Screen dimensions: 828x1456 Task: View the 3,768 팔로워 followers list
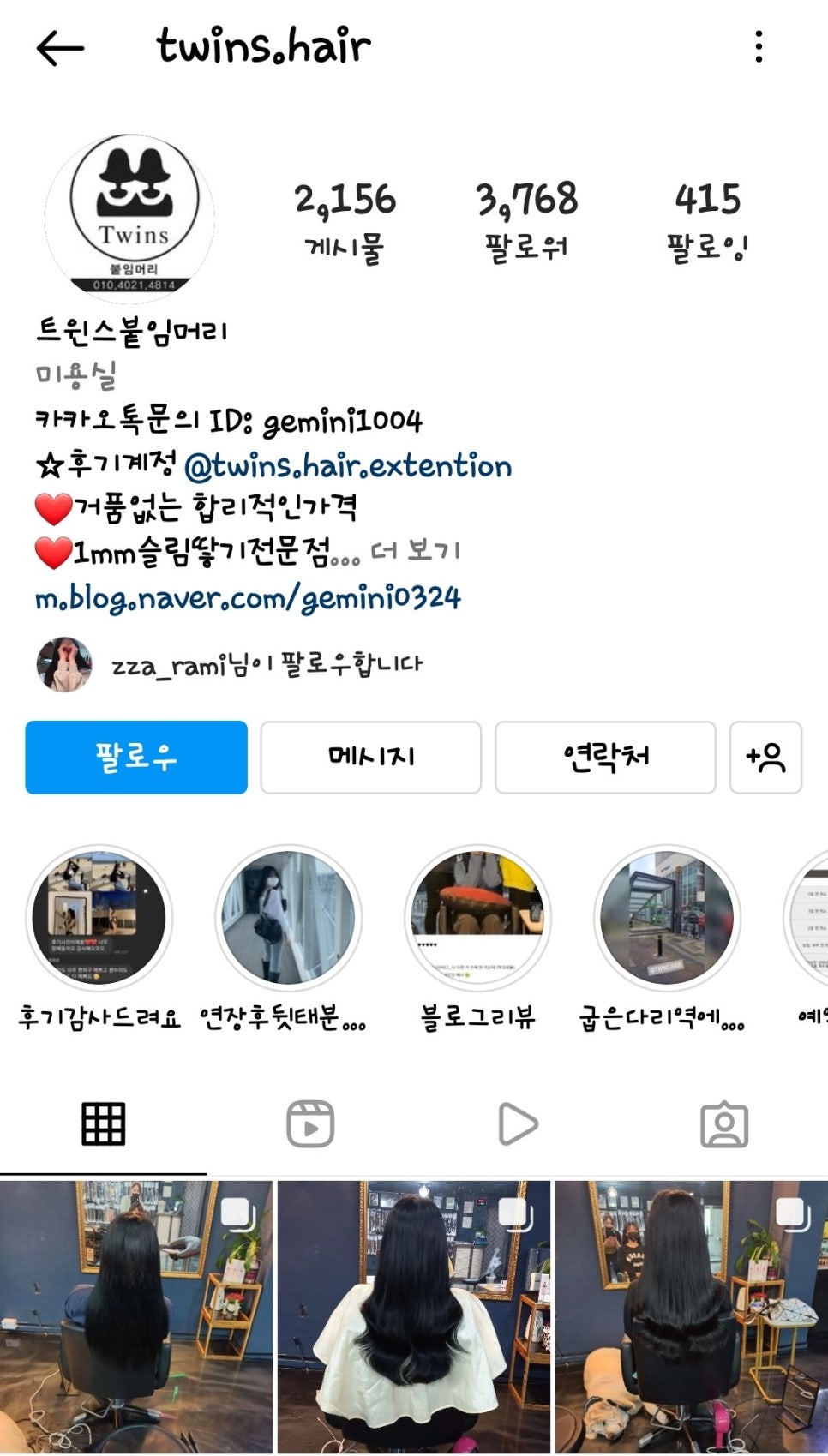[526, 221]
